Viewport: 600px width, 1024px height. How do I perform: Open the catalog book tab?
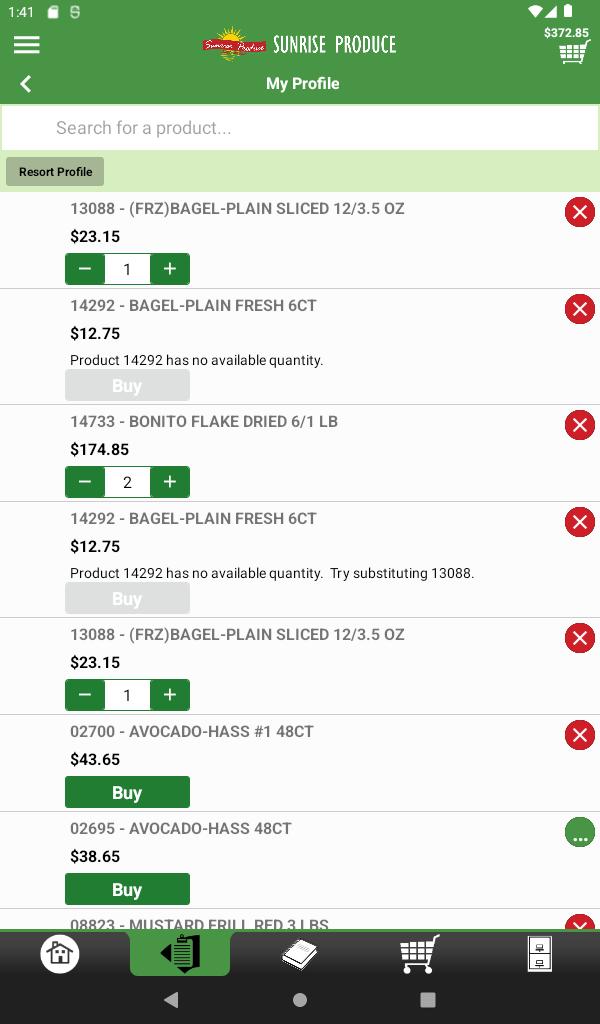pyautogui.click(x=300, y=954)
